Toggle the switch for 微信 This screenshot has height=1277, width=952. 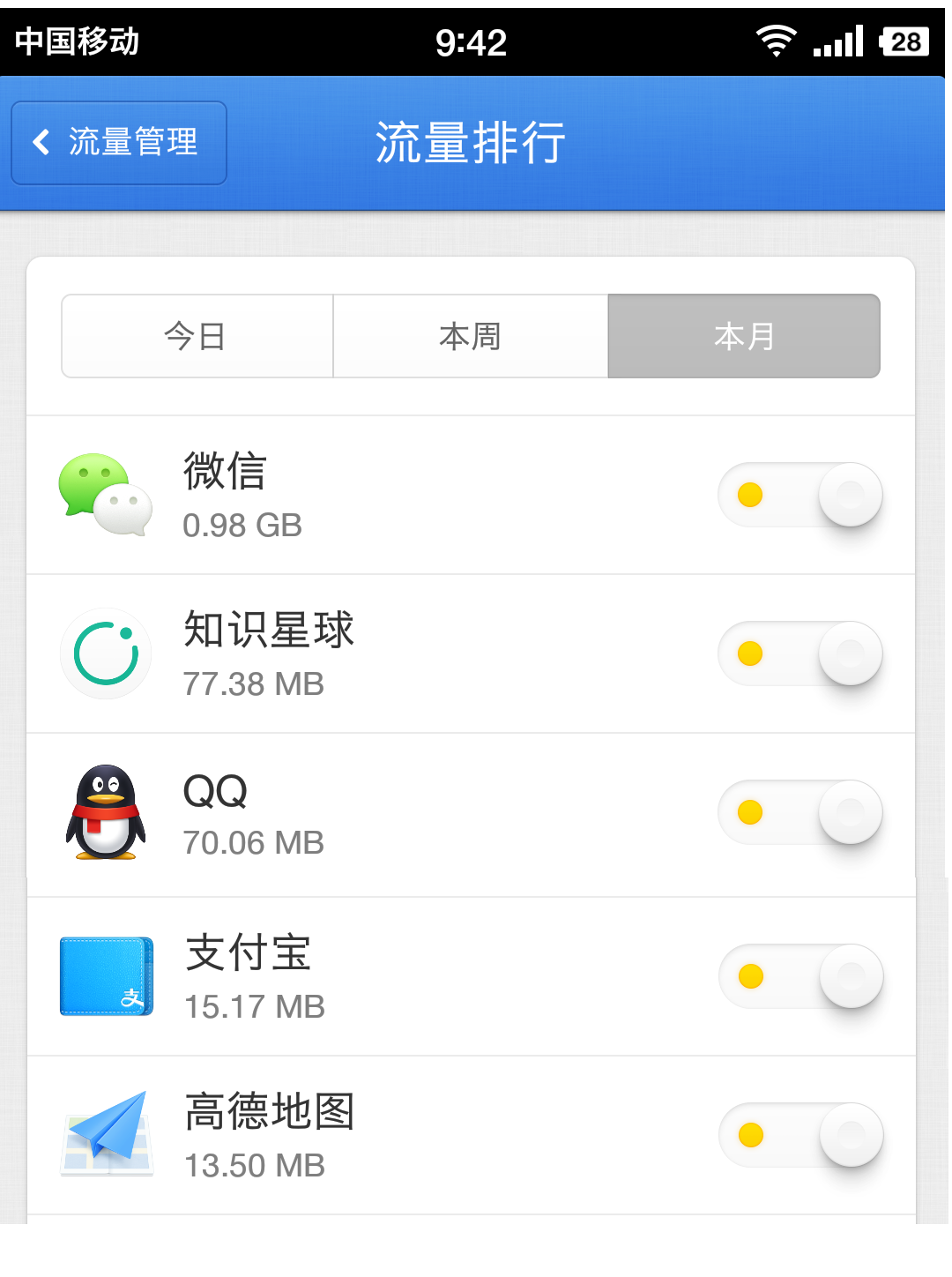(x=800, y=495)
